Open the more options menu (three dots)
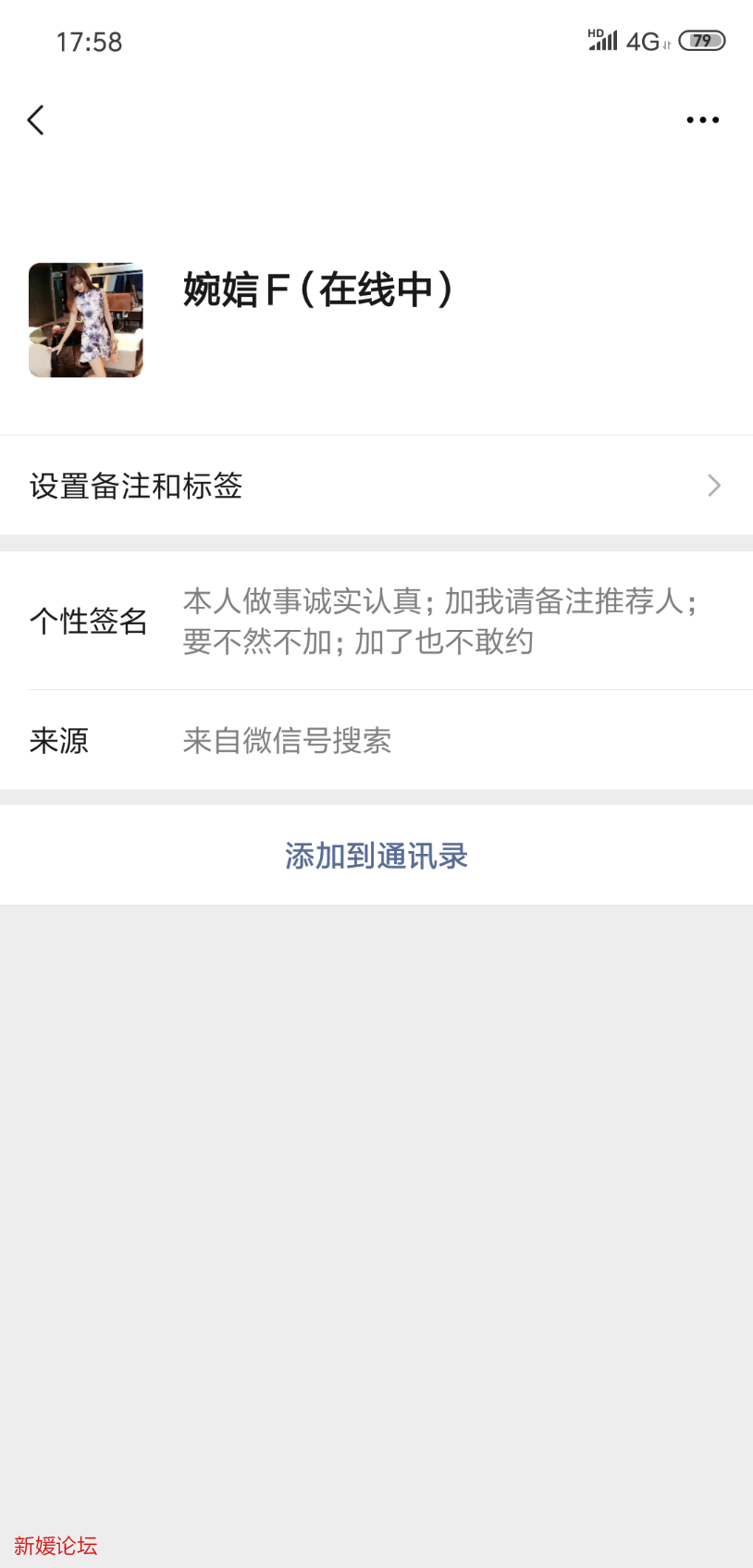Image resolution: width=753 pixels, height=1568 pixels. coord(702,119)
